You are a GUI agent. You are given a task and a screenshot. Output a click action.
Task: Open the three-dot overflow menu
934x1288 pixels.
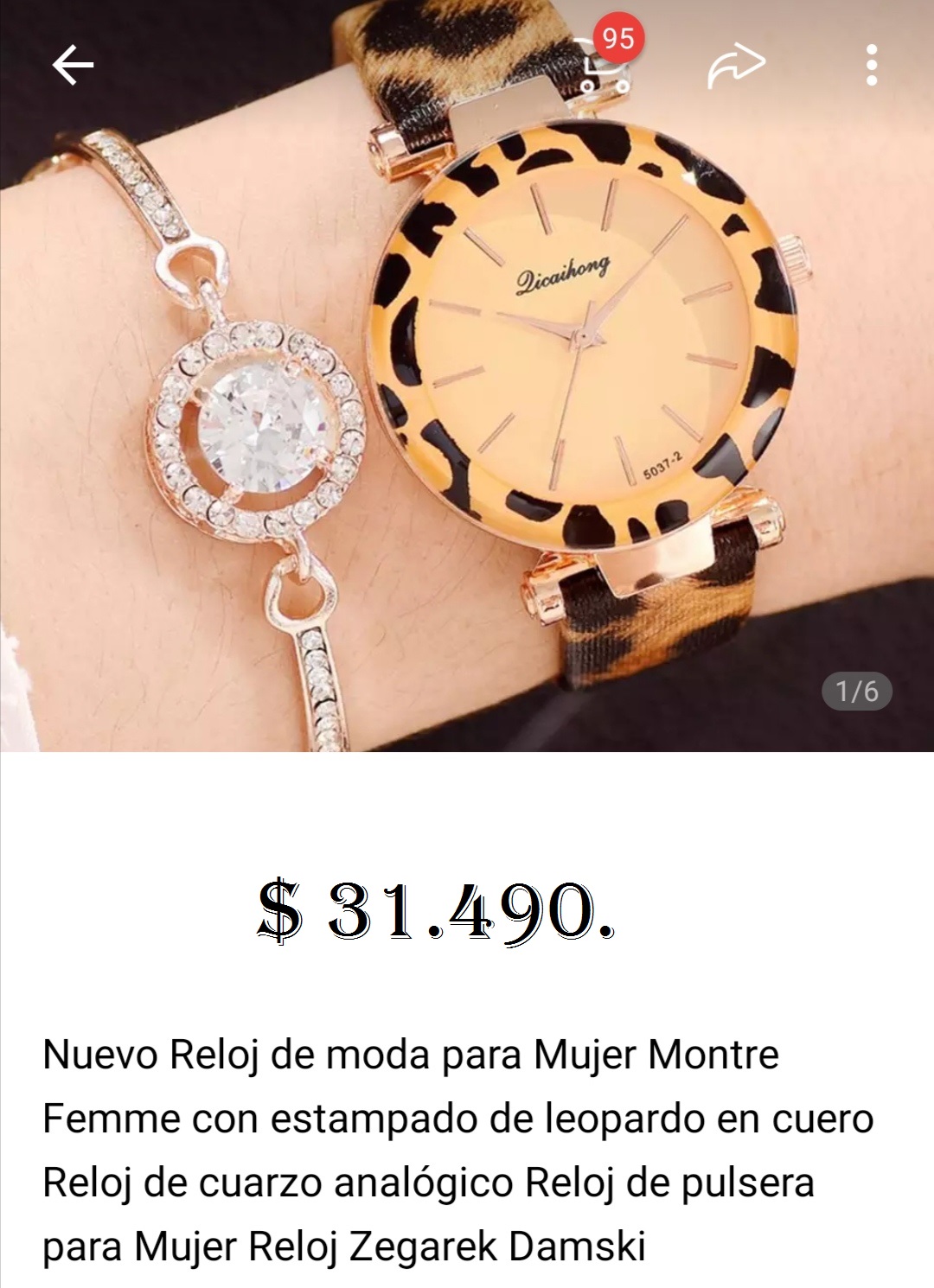coord(871,66)
